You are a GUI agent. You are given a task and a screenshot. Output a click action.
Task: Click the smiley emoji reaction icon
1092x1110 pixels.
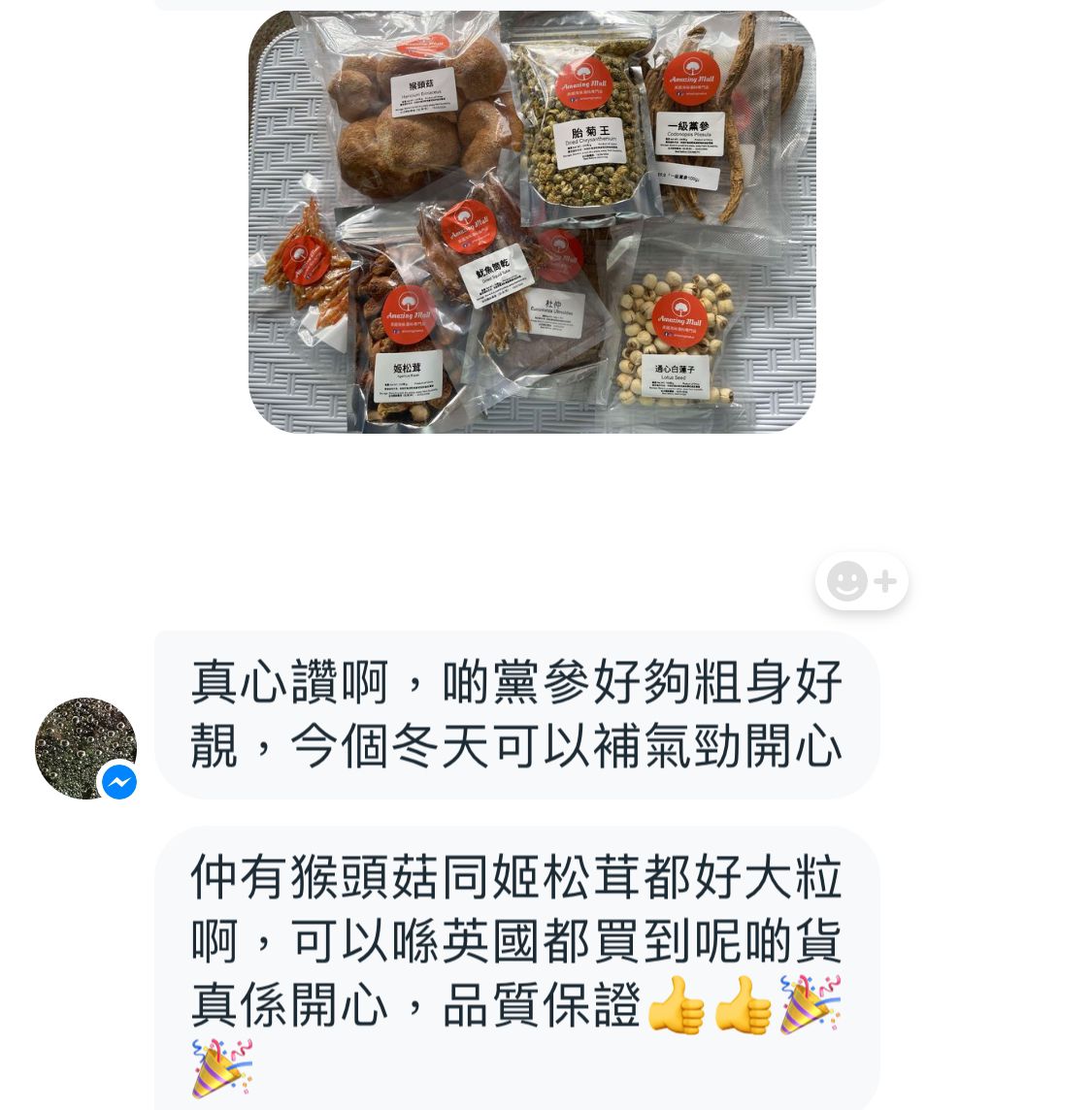point(846,581)
